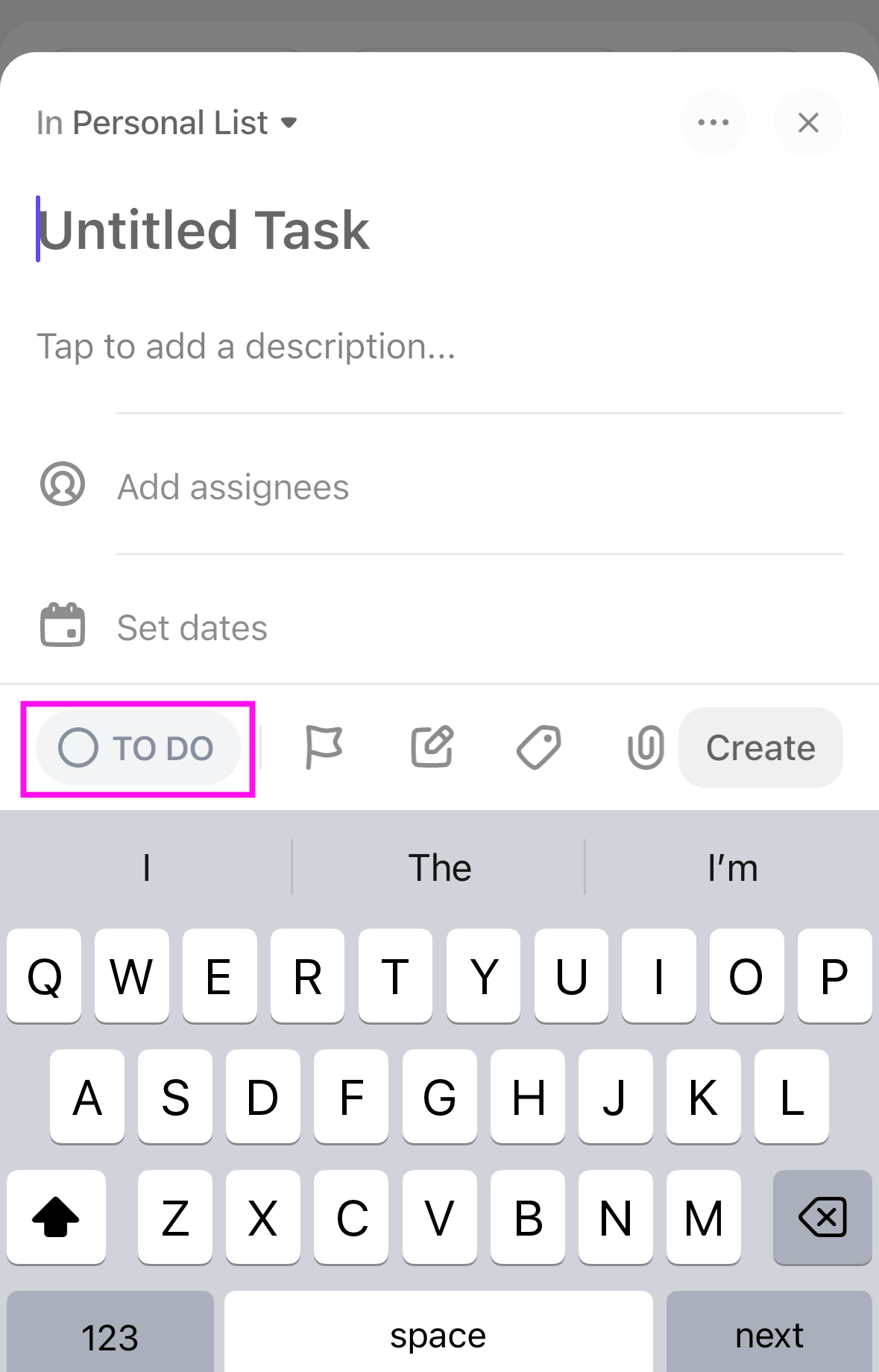Choose the suggestion word 'The'

click(x=439, y=867)
